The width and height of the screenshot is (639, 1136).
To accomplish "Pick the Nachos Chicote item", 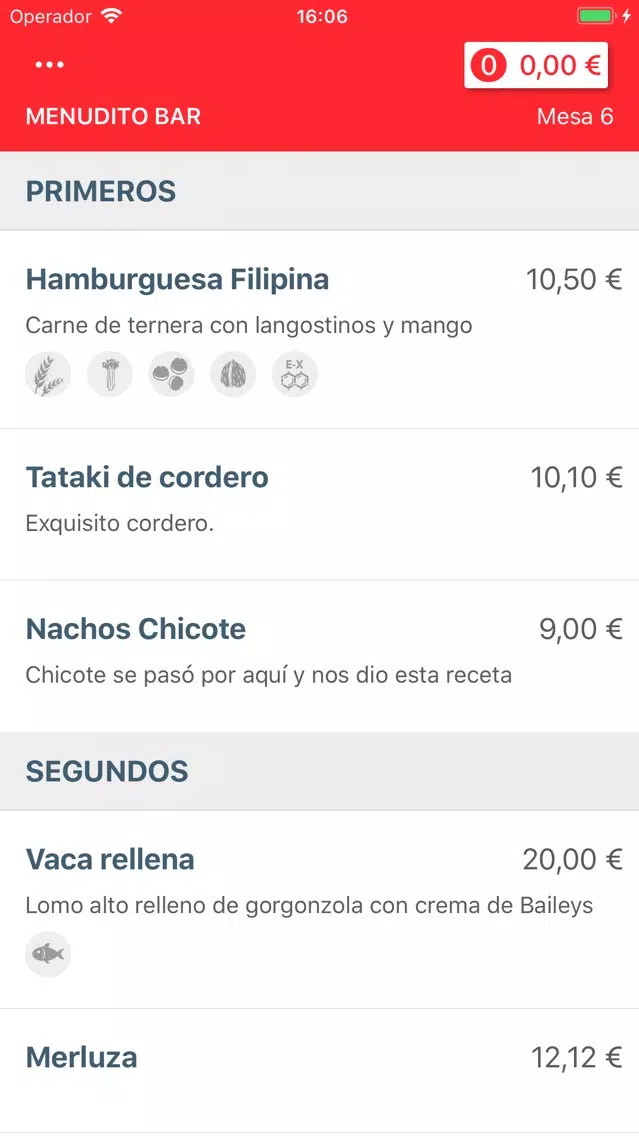I will tap(320, 656).
